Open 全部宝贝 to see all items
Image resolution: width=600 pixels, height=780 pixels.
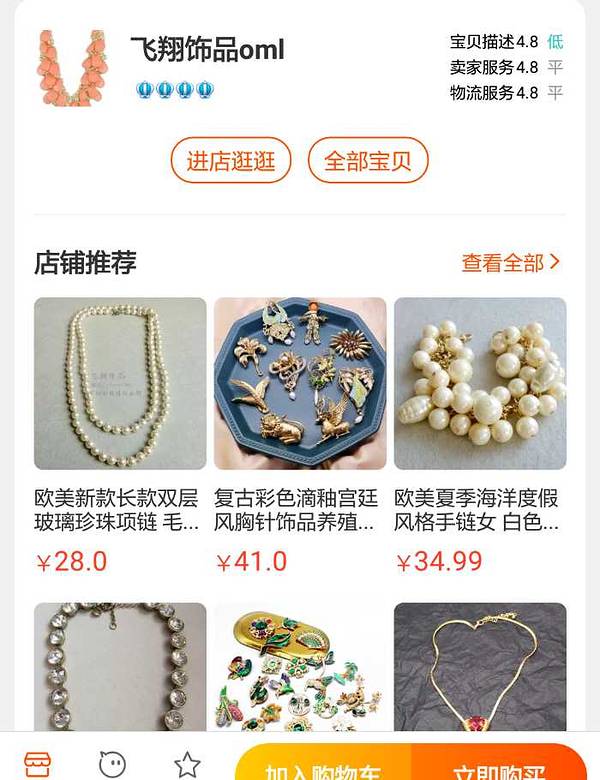pyautogui.click(x=368, y=161)
